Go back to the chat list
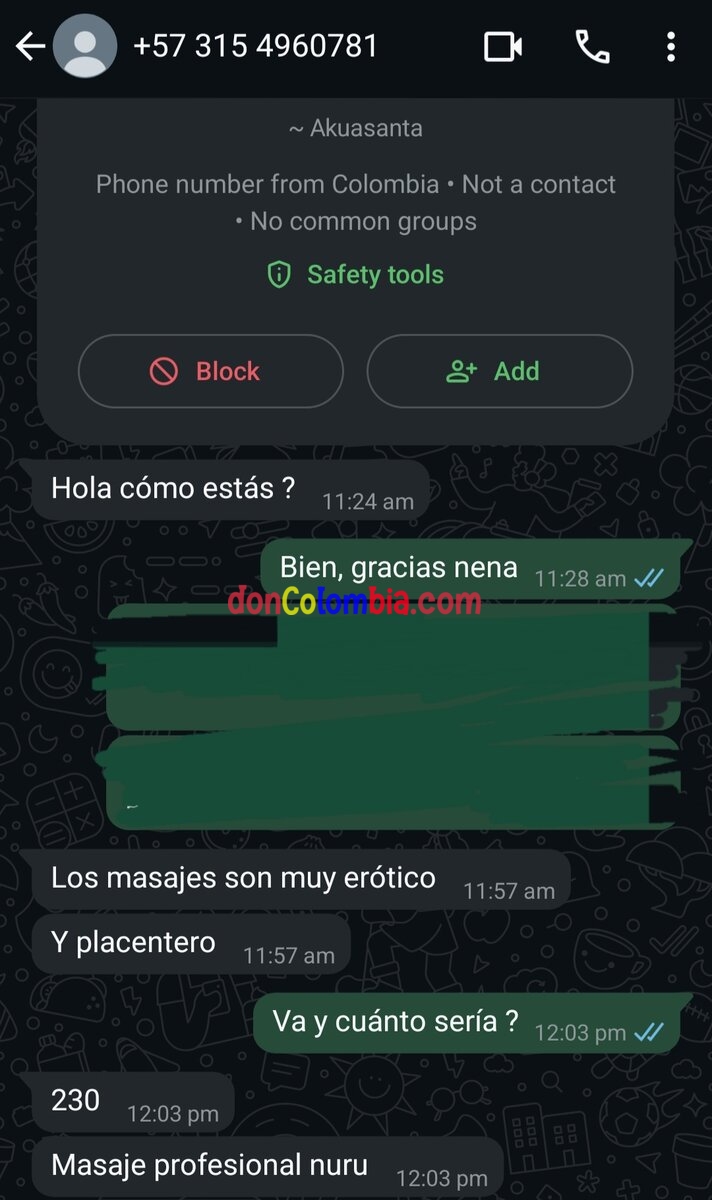This screenshot has width=712, height=1200. coord(30,46)
